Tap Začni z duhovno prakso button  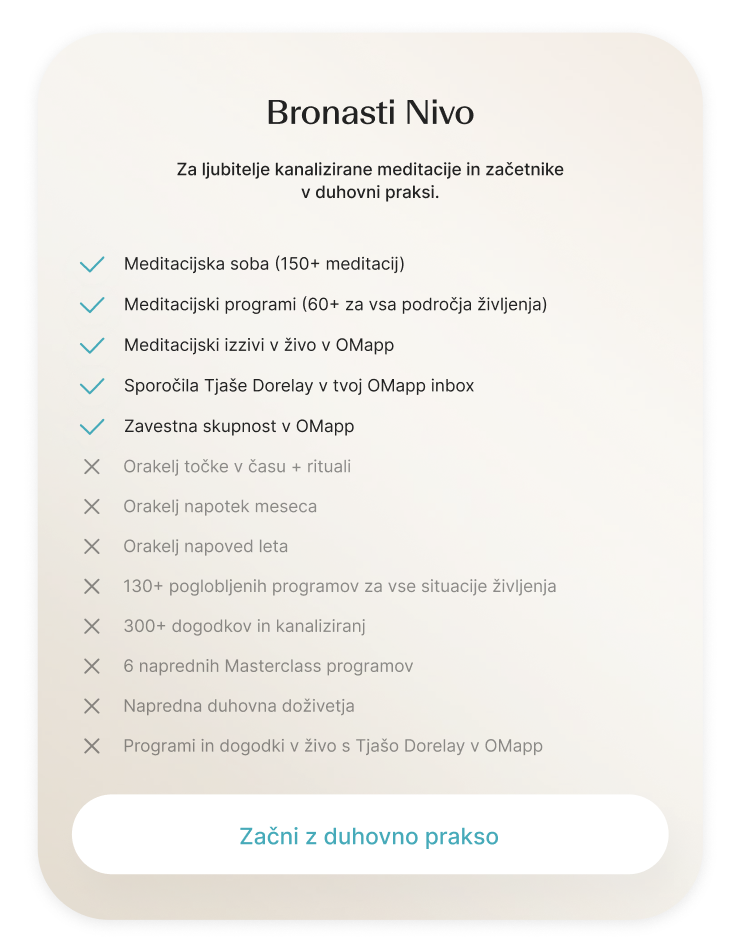(x=370, y=835)
